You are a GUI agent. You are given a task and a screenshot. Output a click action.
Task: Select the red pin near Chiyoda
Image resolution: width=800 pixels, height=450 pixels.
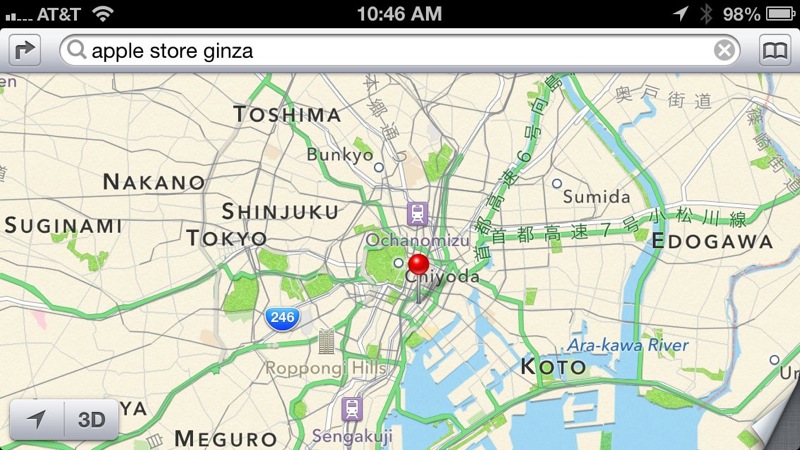pos(418,266)
